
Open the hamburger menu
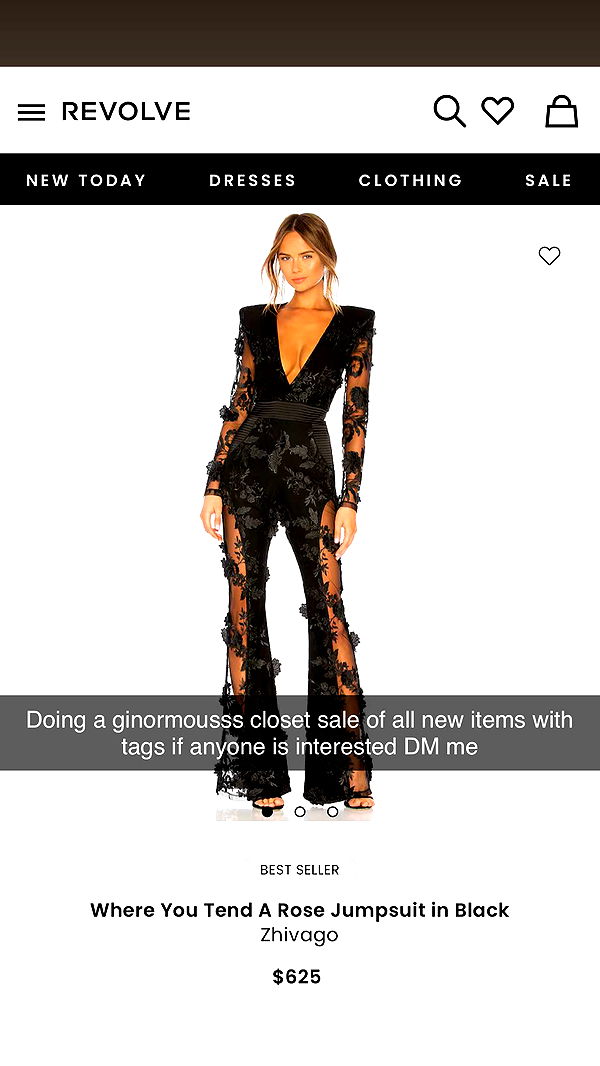pos(31,112)
